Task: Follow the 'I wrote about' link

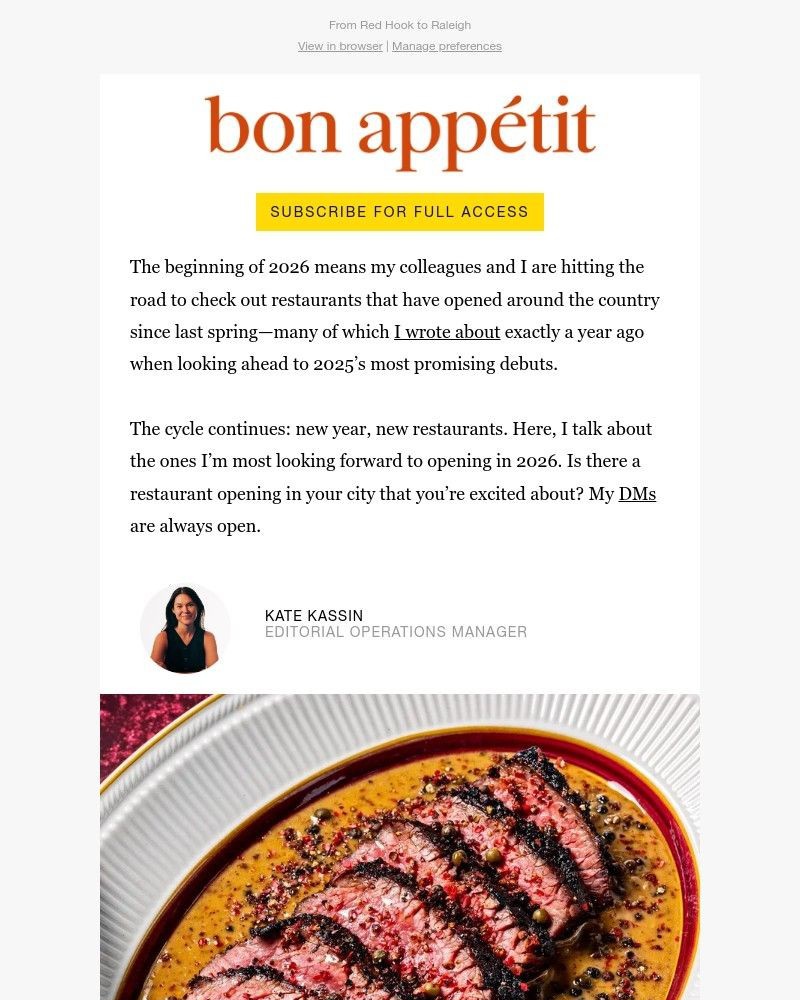Action: tap(447, 332)
